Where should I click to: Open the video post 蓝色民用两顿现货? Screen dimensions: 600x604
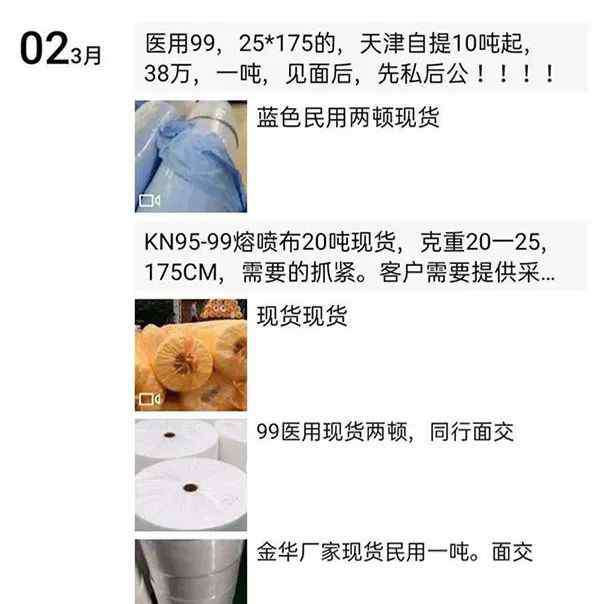[x=191, y=156]
